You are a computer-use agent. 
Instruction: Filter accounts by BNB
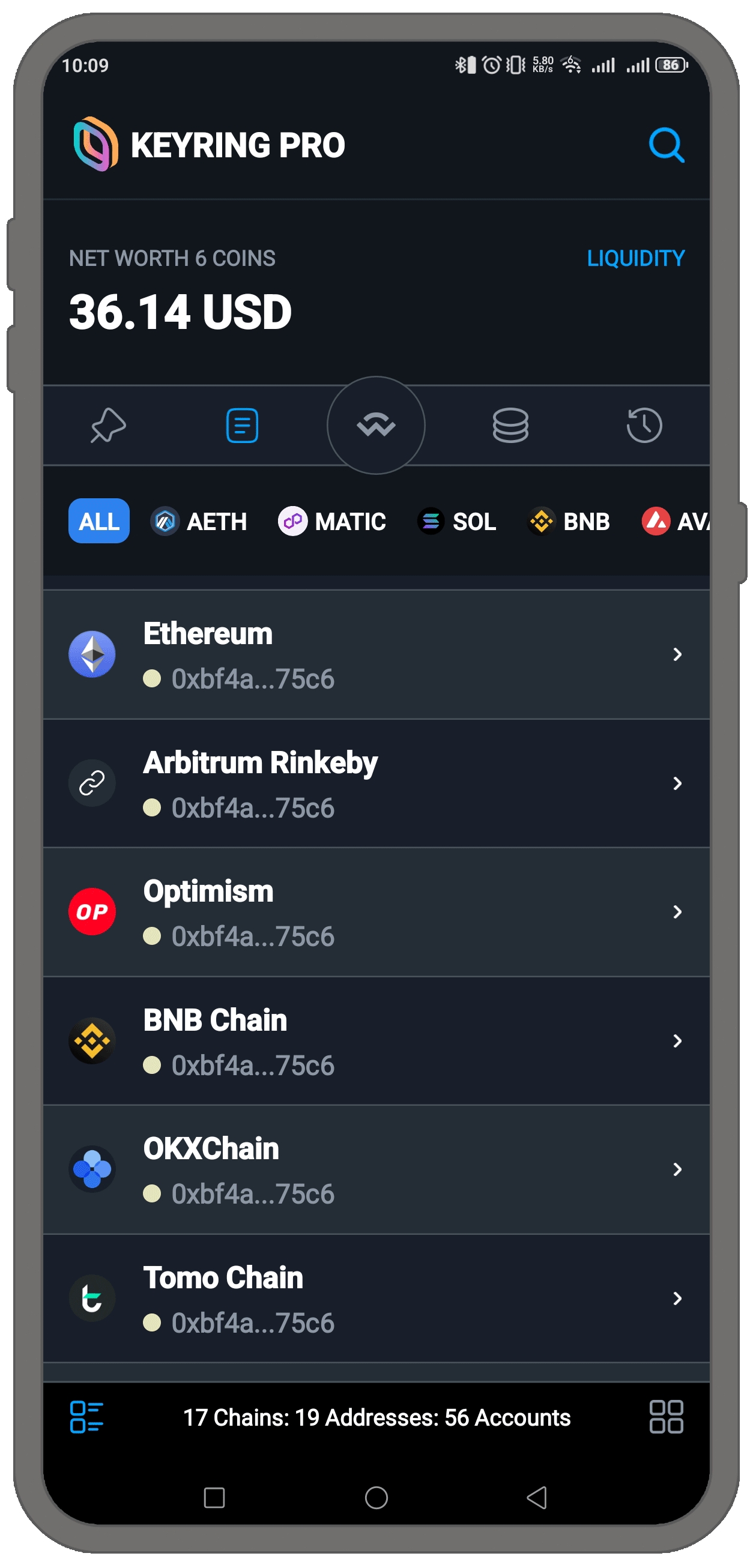(568, 521)
